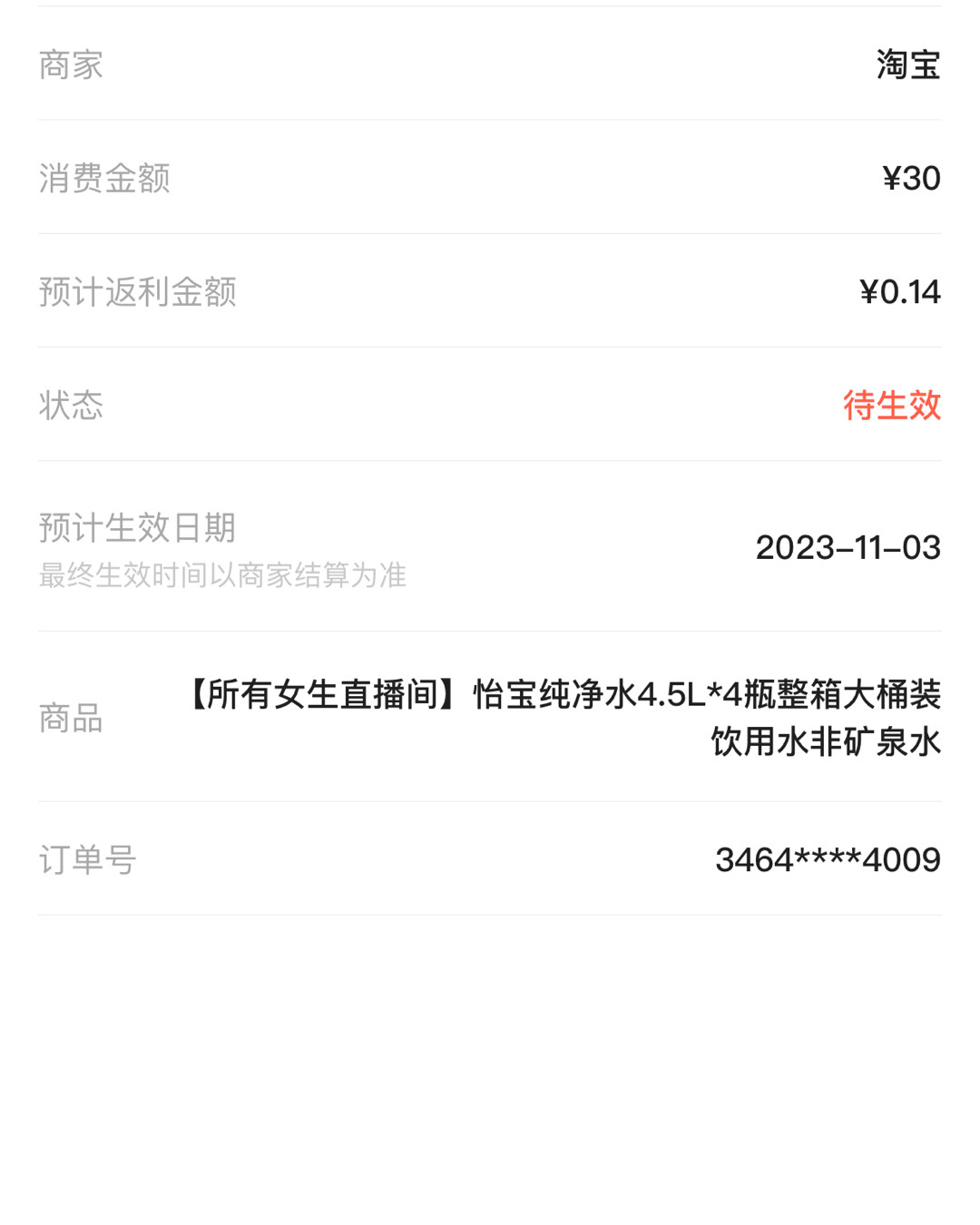Click the red 待生效 status label
Image resolution: width=980 pixels, height=1225 pixels.
[x=893, y=407]
